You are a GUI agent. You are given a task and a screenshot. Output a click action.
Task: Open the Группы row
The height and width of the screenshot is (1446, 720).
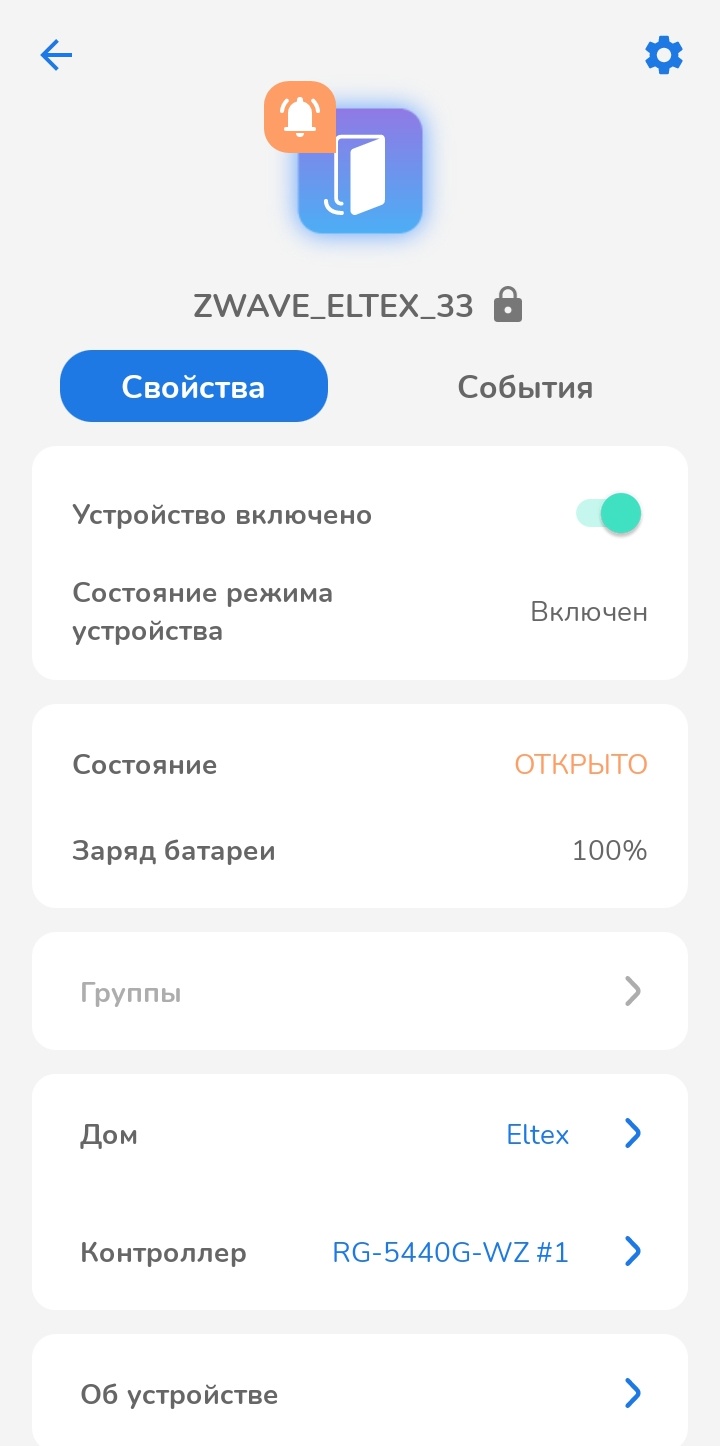(360, 992)
